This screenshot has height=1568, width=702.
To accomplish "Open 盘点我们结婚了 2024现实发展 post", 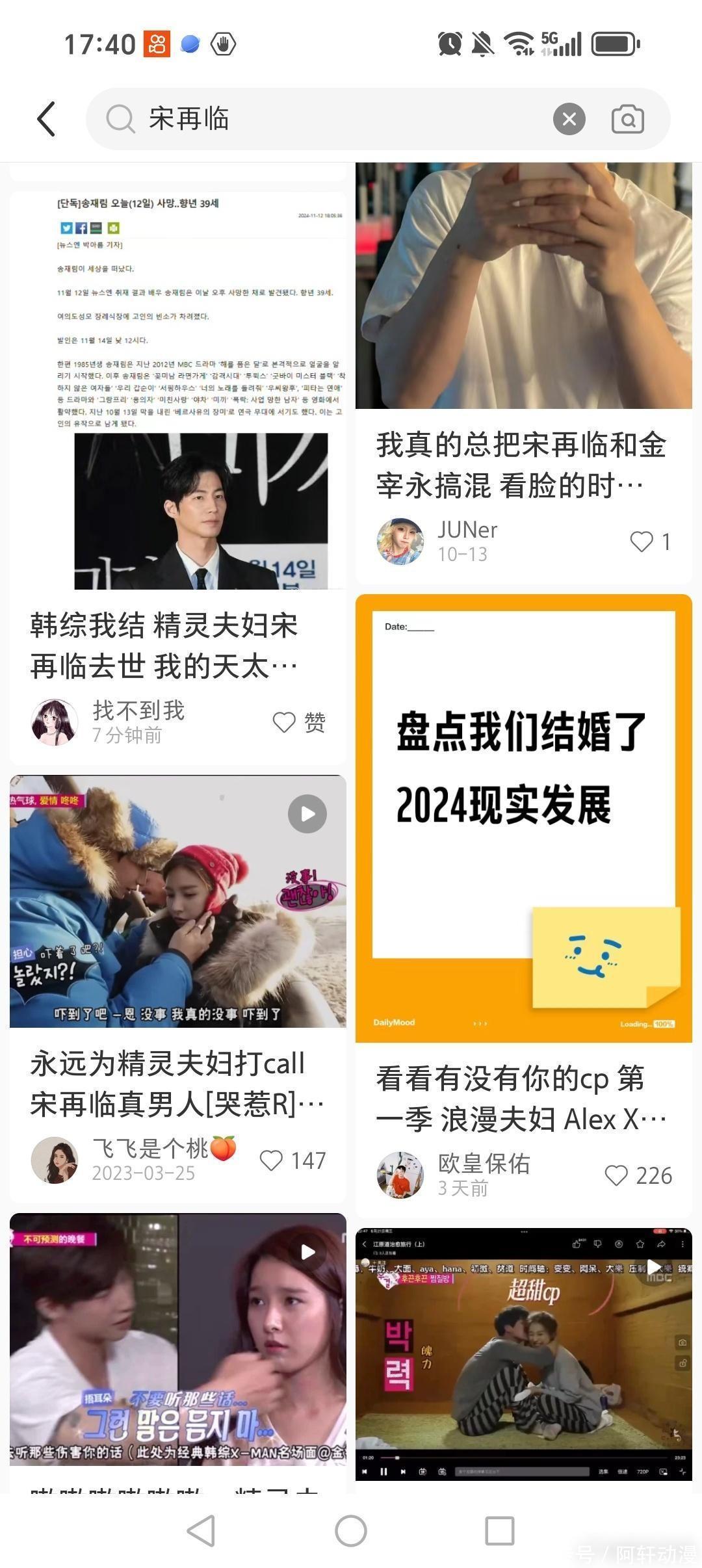I will tap(523, 818).
